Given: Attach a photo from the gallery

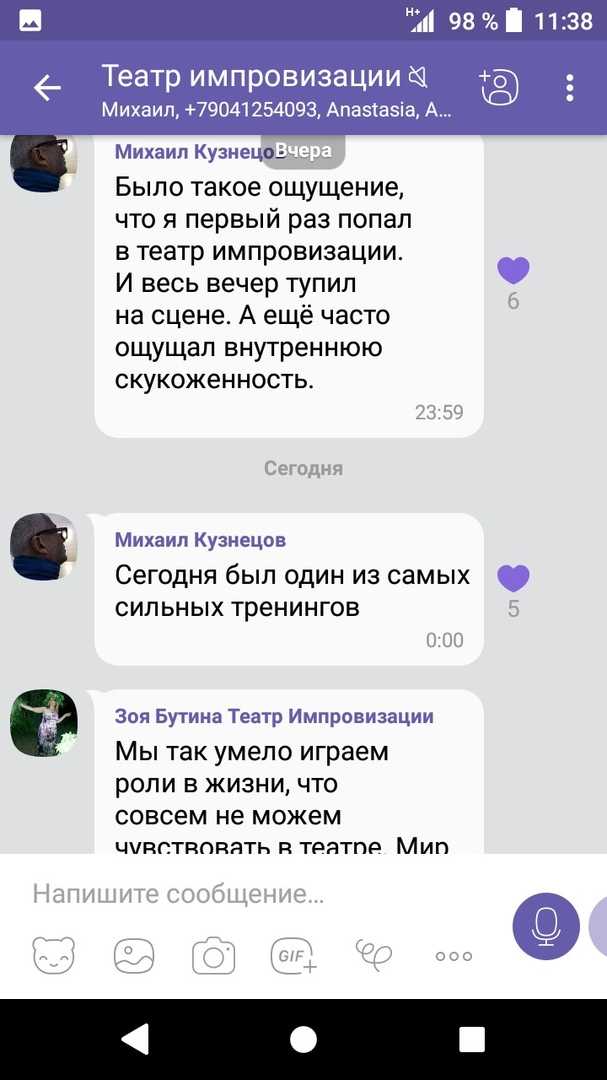Looking at the screenshot, I should click(x=134, y=955).
